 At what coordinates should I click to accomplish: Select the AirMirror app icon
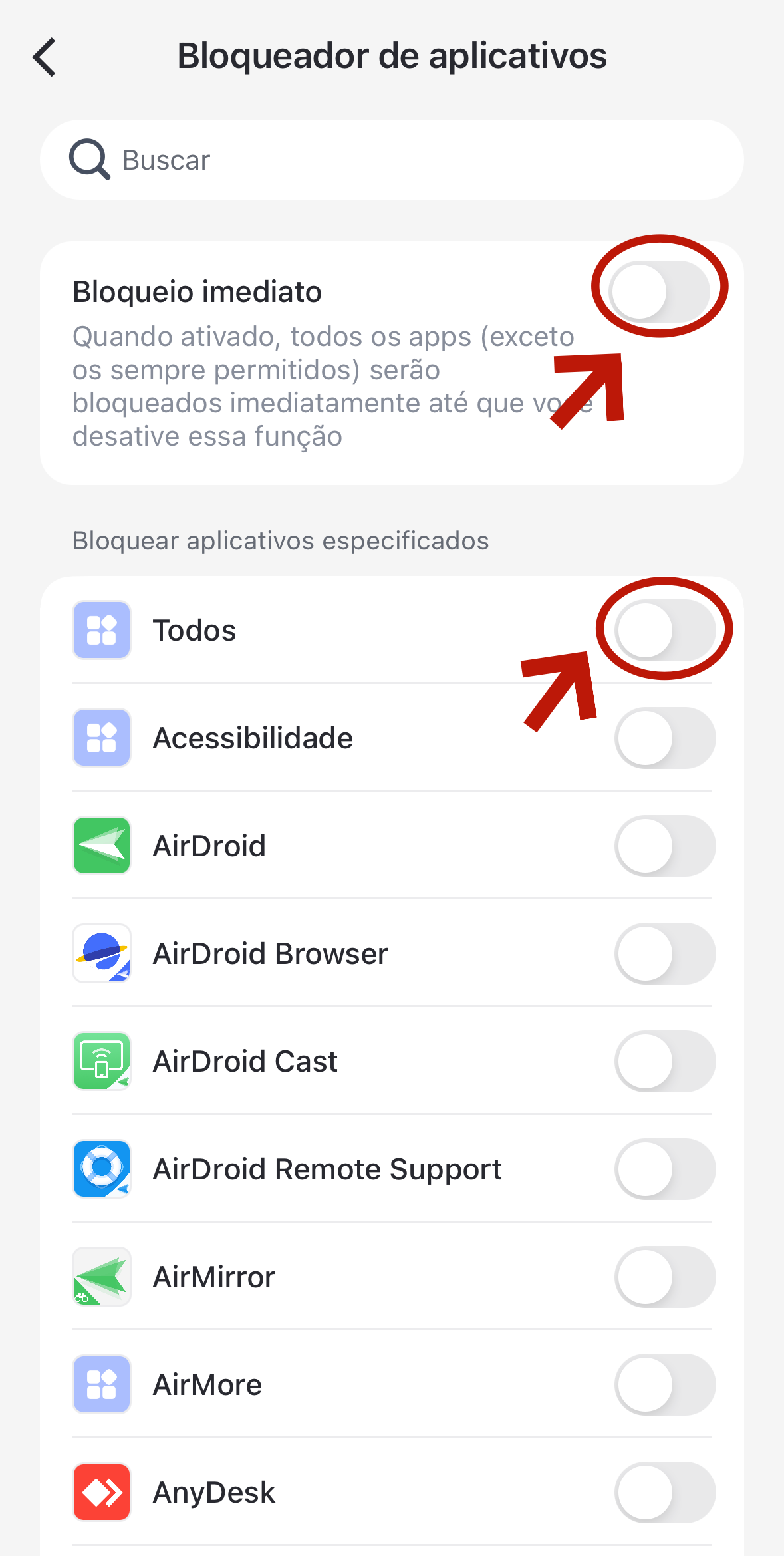coord(101,1277)
